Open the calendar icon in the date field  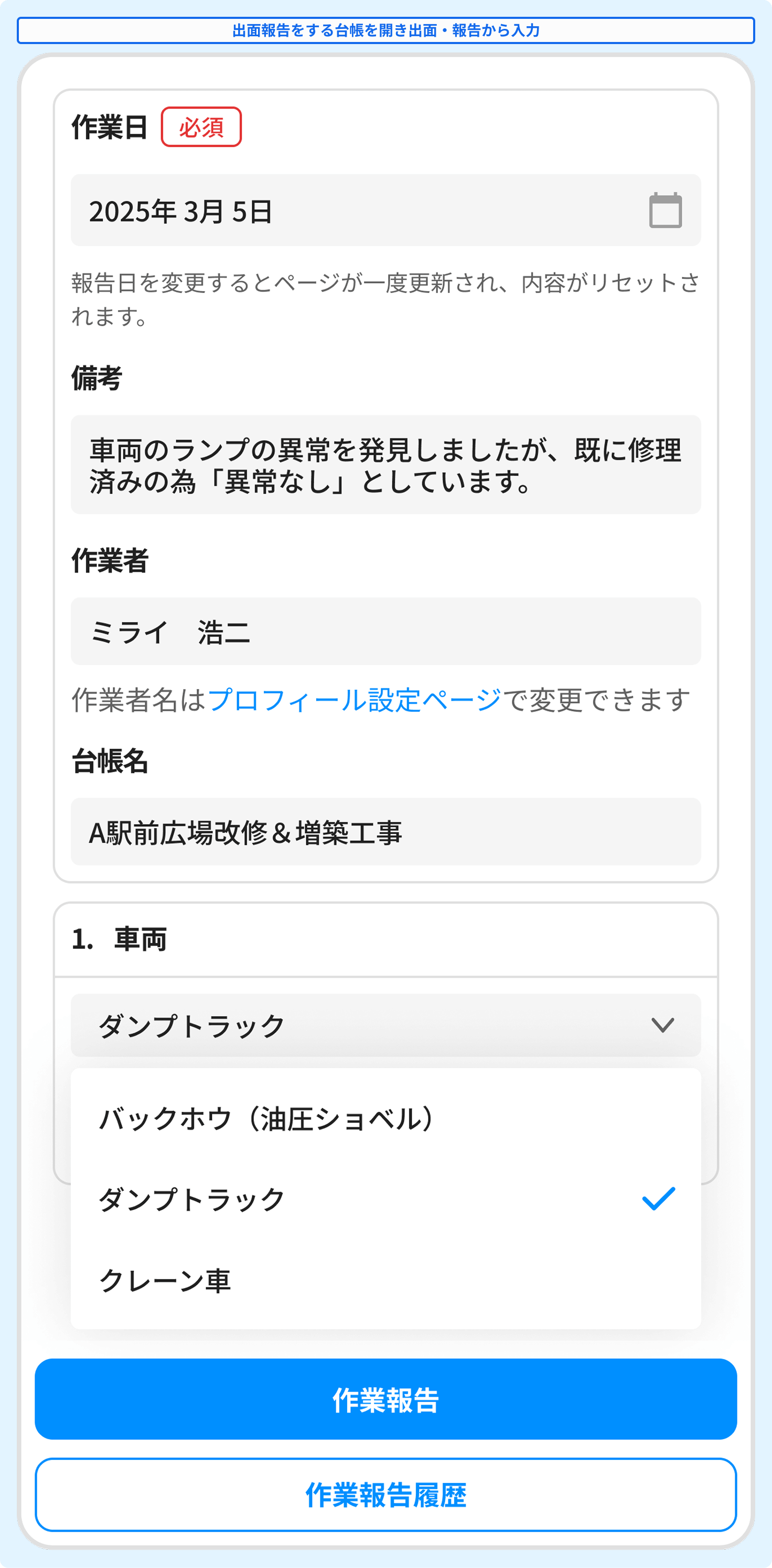[665, 210]
